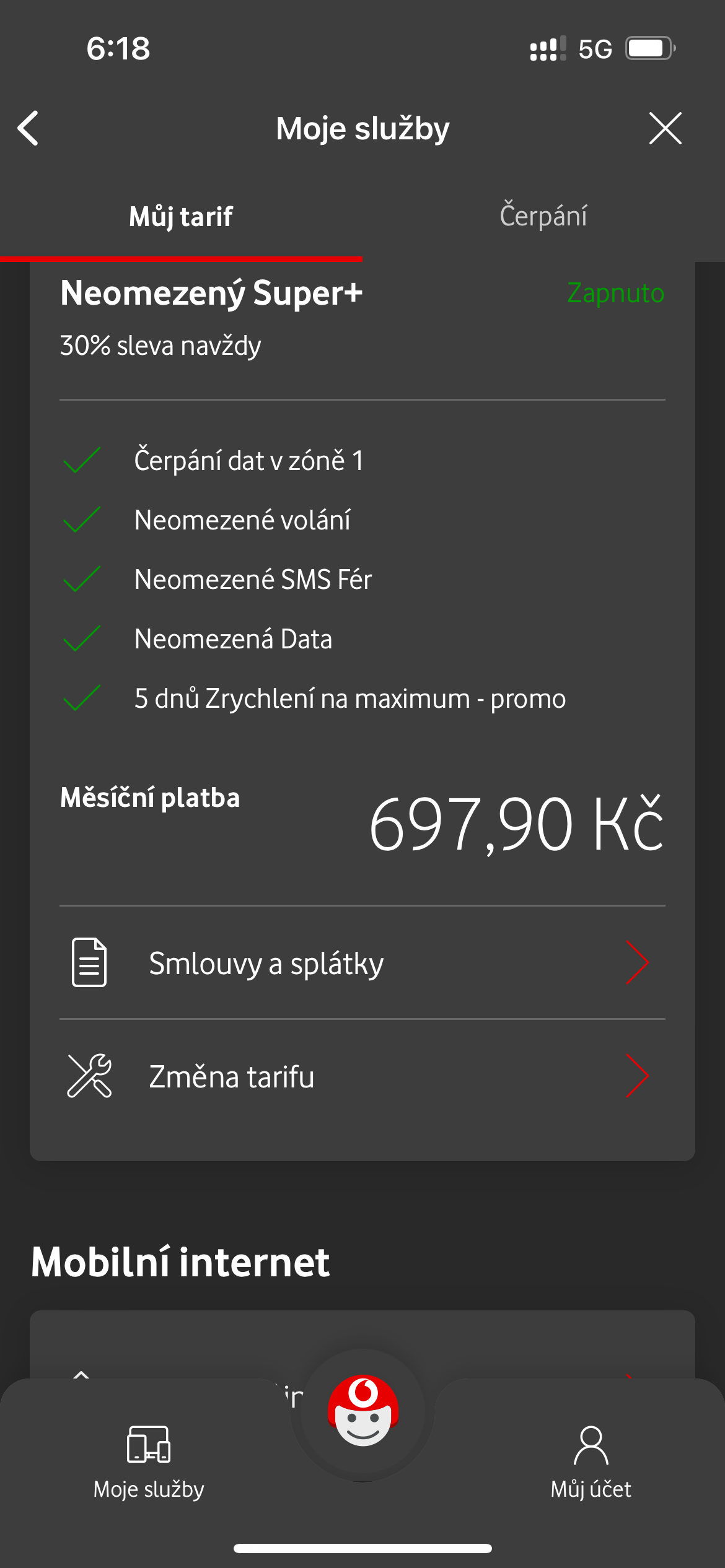
Task: Go back using the top-left arrow
Action: (x=29, y=128)
